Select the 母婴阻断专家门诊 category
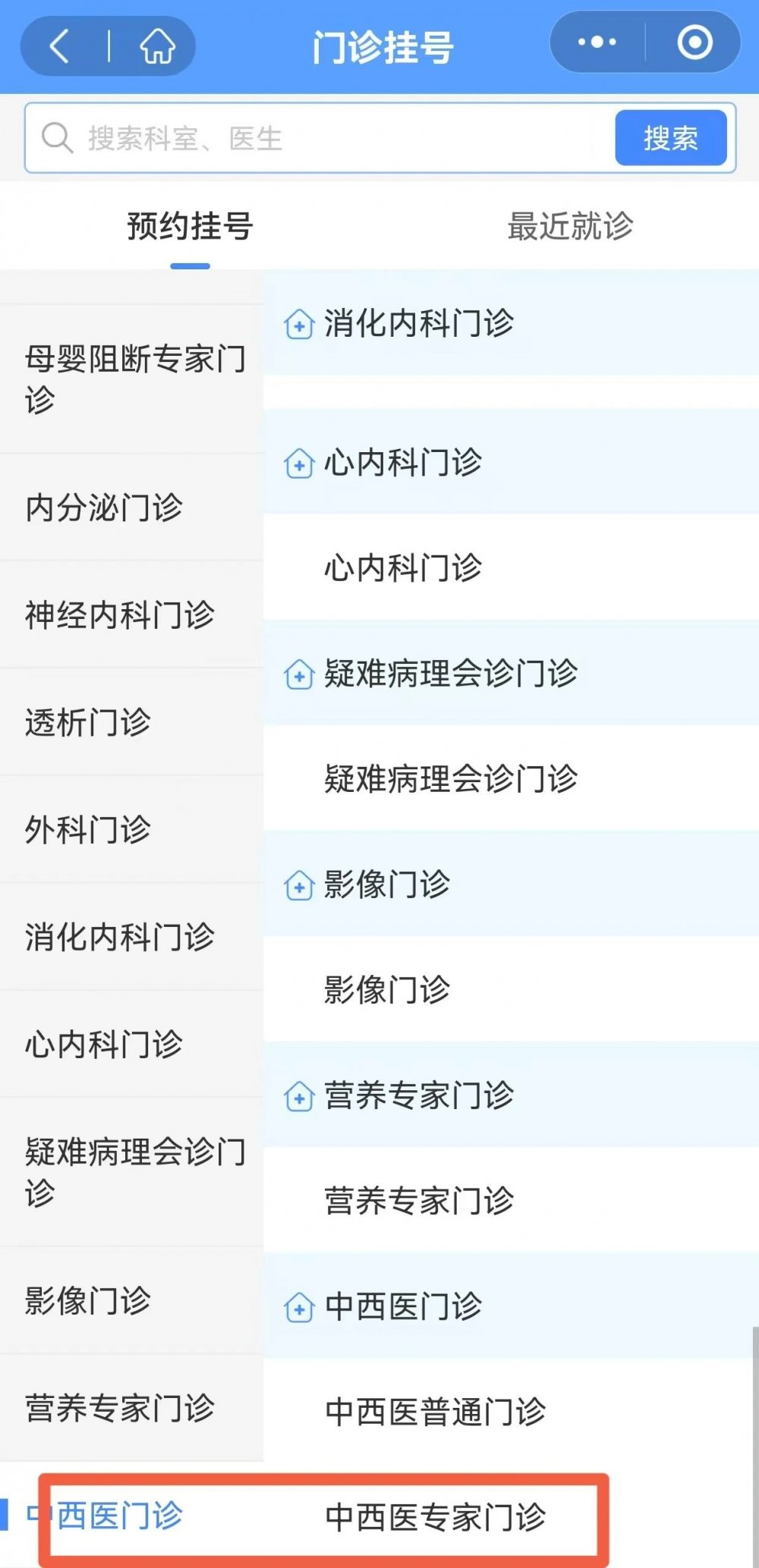This screenshot has width=759, height=1568. pos(133,379)
